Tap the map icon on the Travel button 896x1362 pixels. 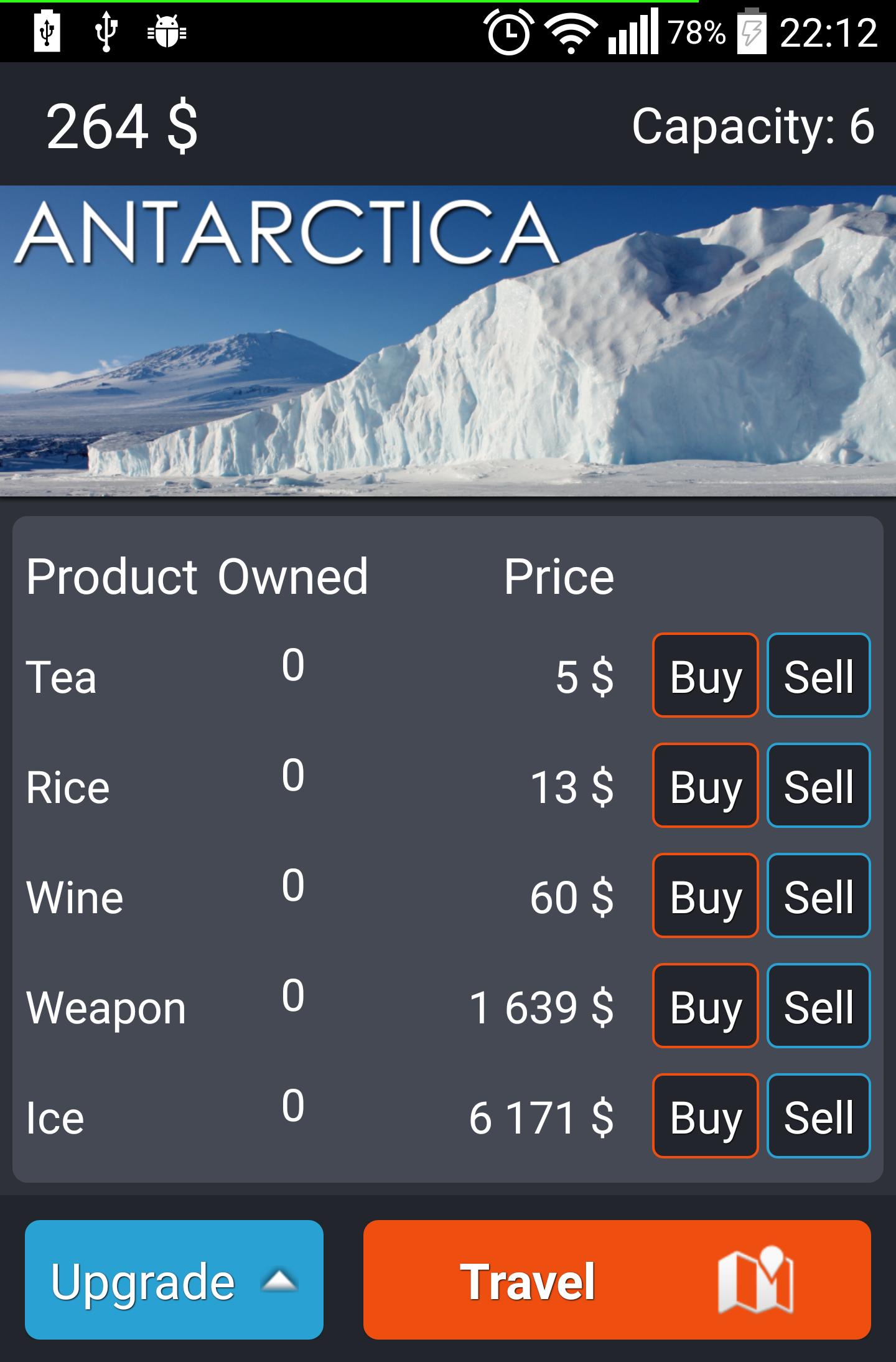(x=756, y=1279)
